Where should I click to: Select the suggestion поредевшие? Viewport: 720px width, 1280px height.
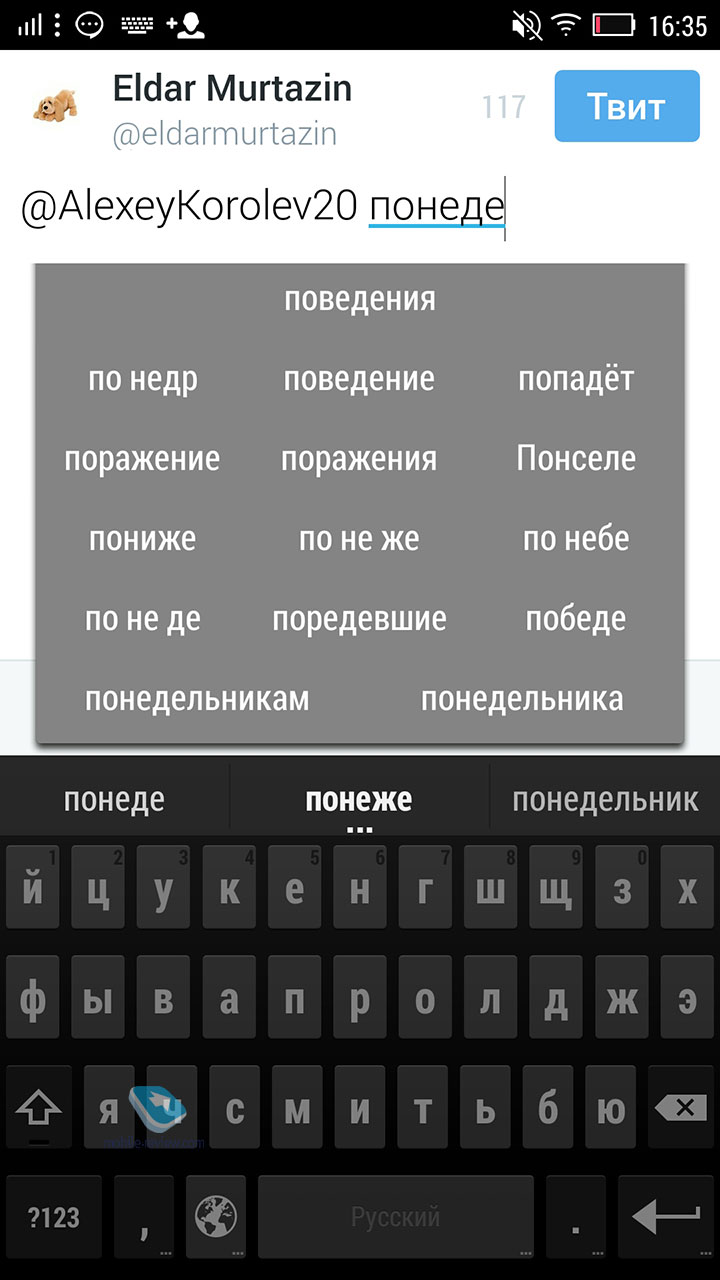[x=359, y=619]
